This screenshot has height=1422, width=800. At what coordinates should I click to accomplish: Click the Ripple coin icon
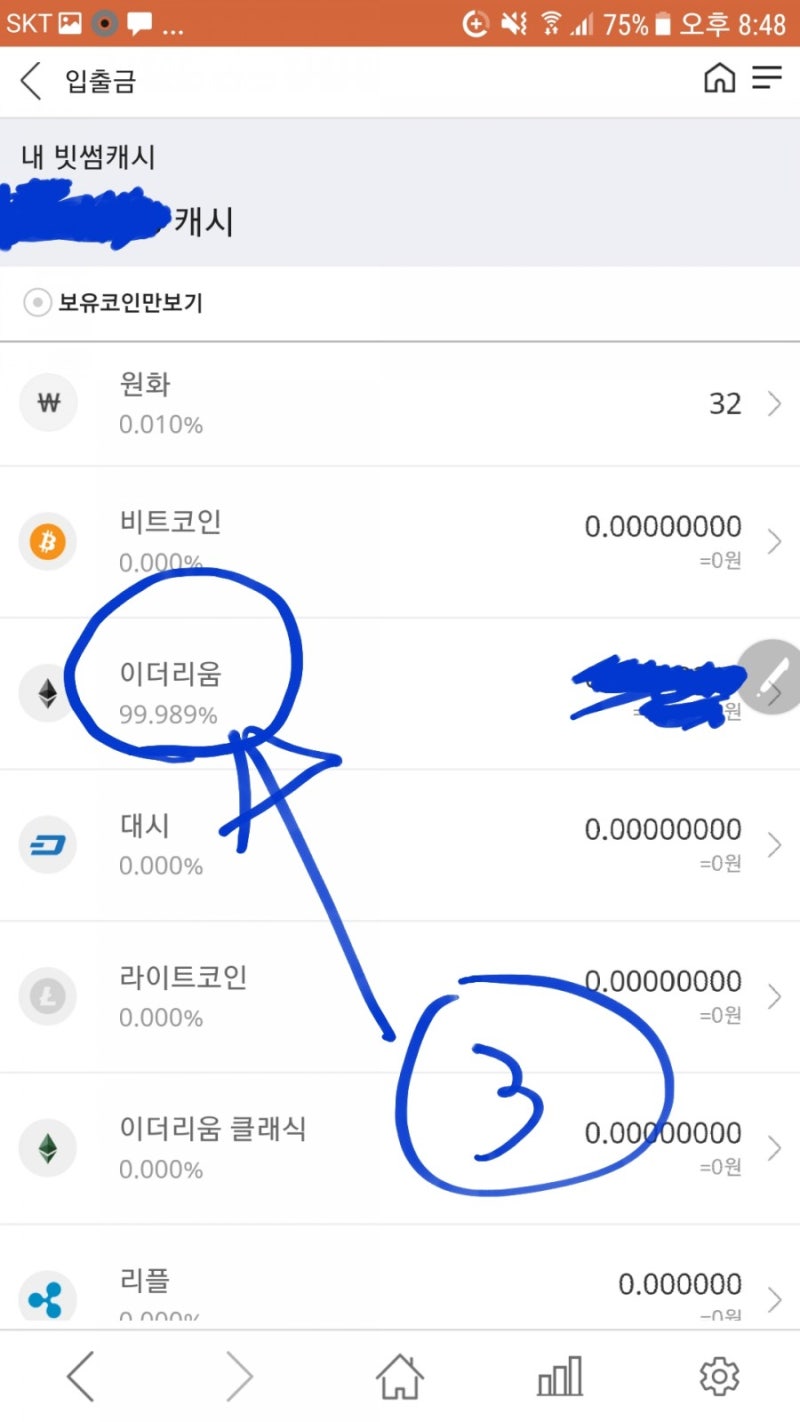pos(47,1297)
